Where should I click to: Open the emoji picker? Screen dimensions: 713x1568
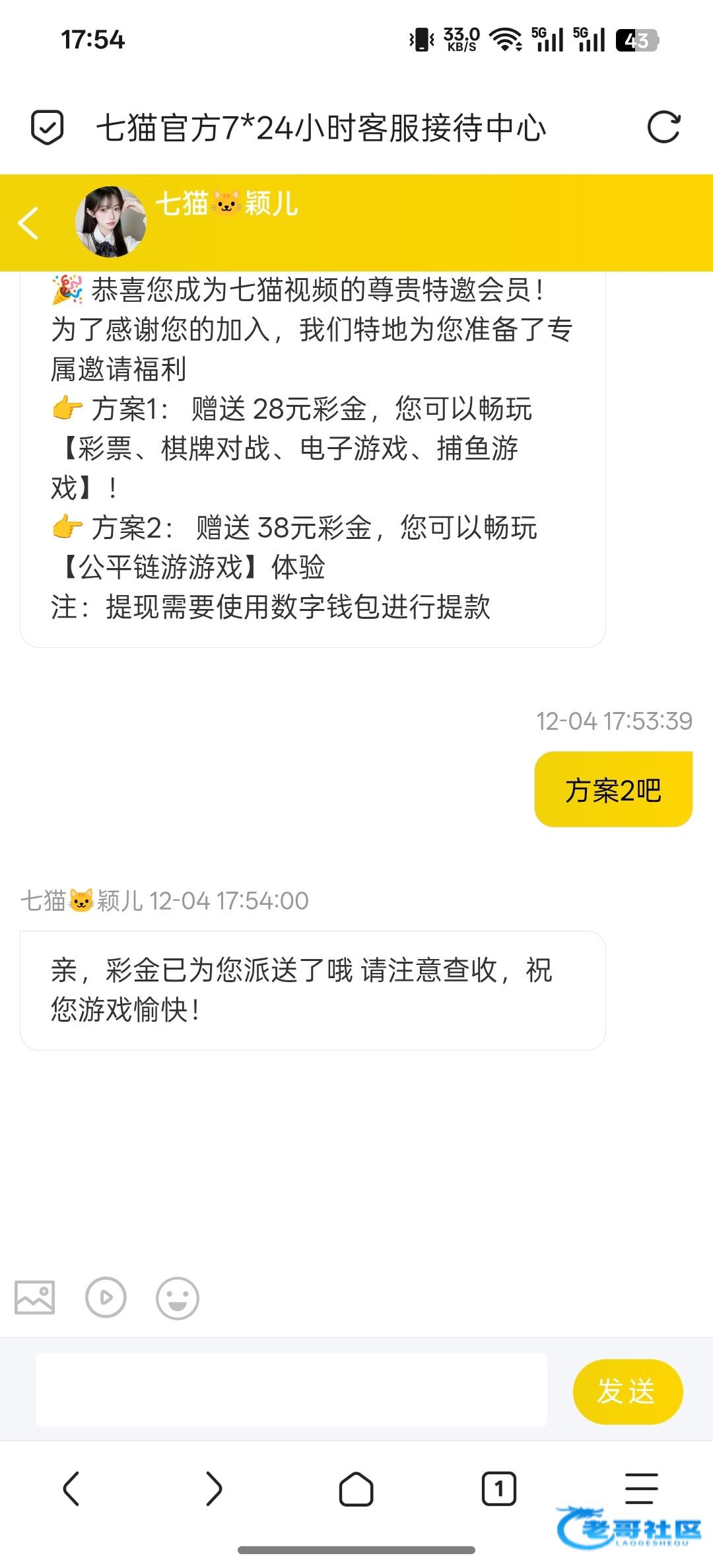(x=177, y=1297)
